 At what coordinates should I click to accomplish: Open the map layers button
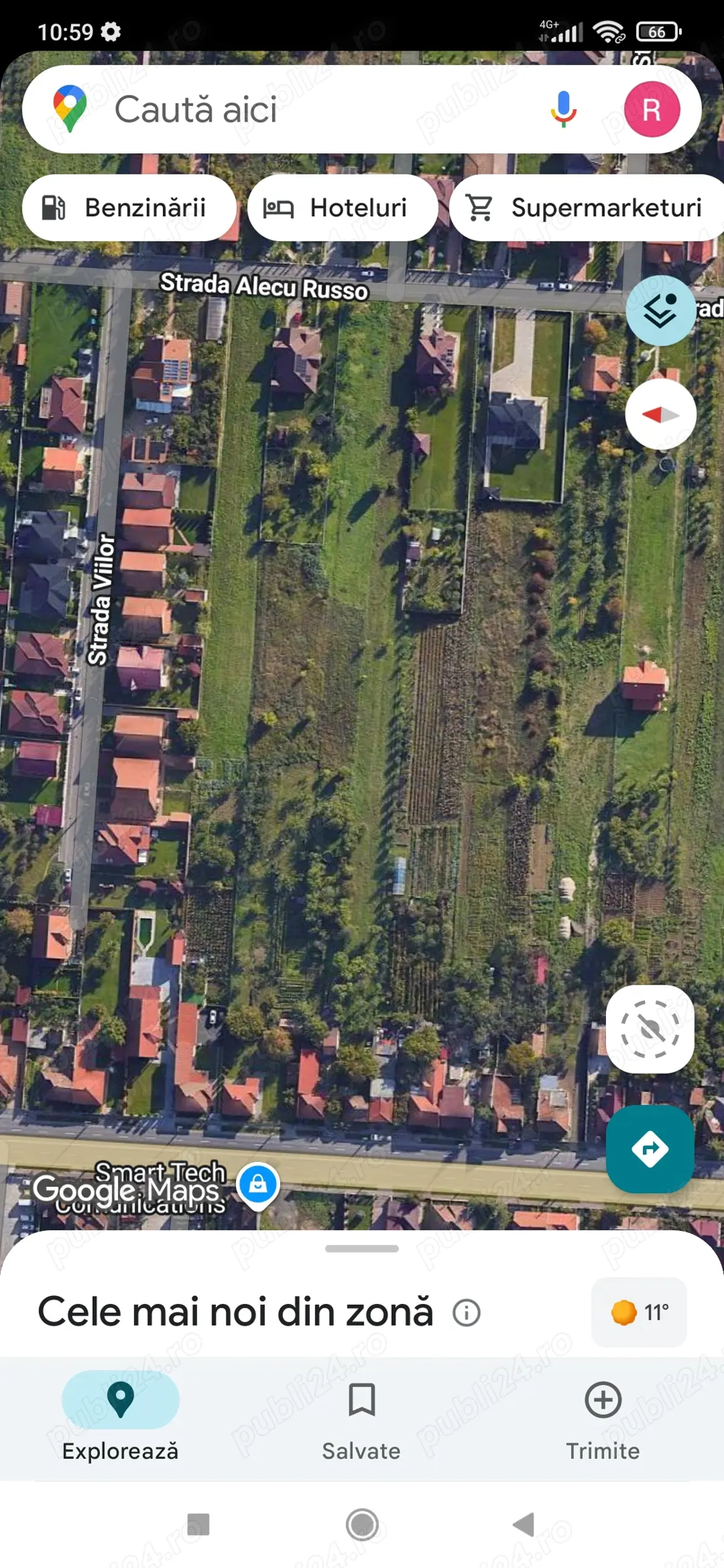pyautogui.click(x=660, y=310)
